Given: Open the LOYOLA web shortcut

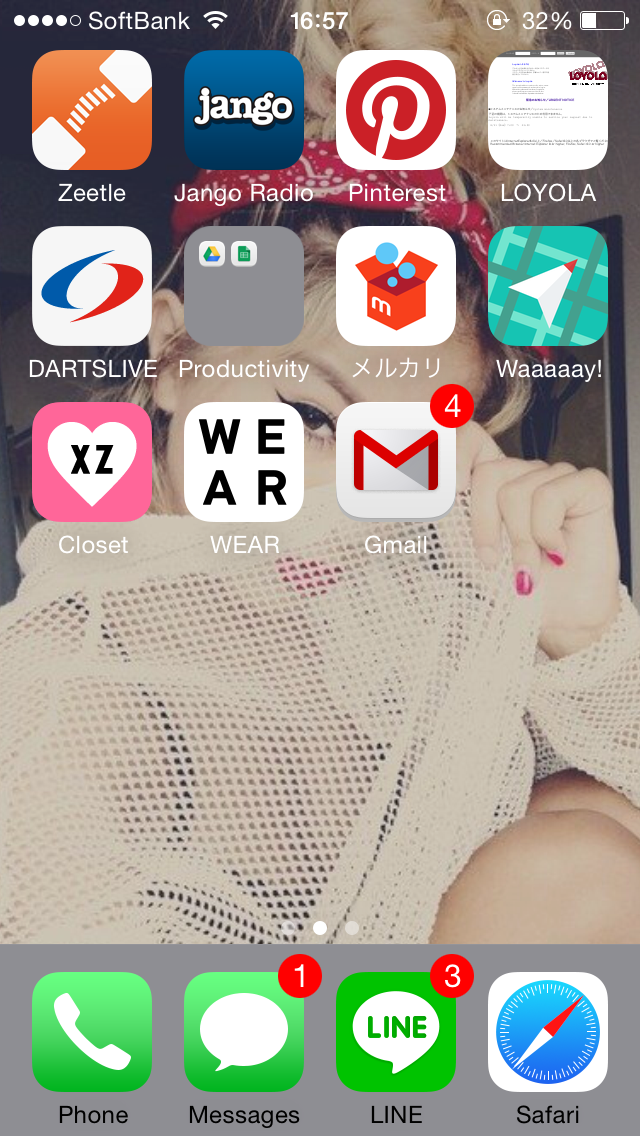Looking at the screenshot, I should (548, 110).
